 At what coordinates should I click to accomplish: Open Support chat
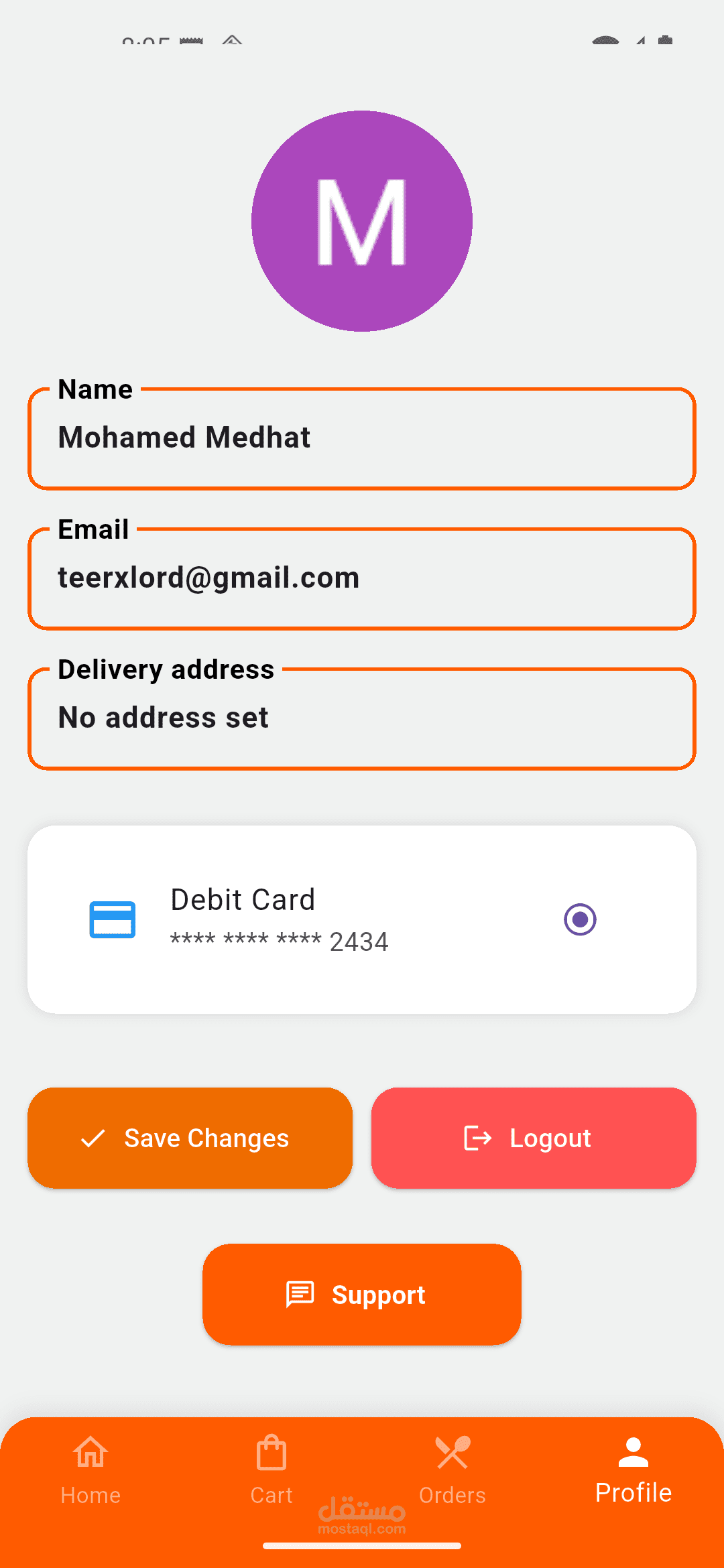pos(362,1295)
